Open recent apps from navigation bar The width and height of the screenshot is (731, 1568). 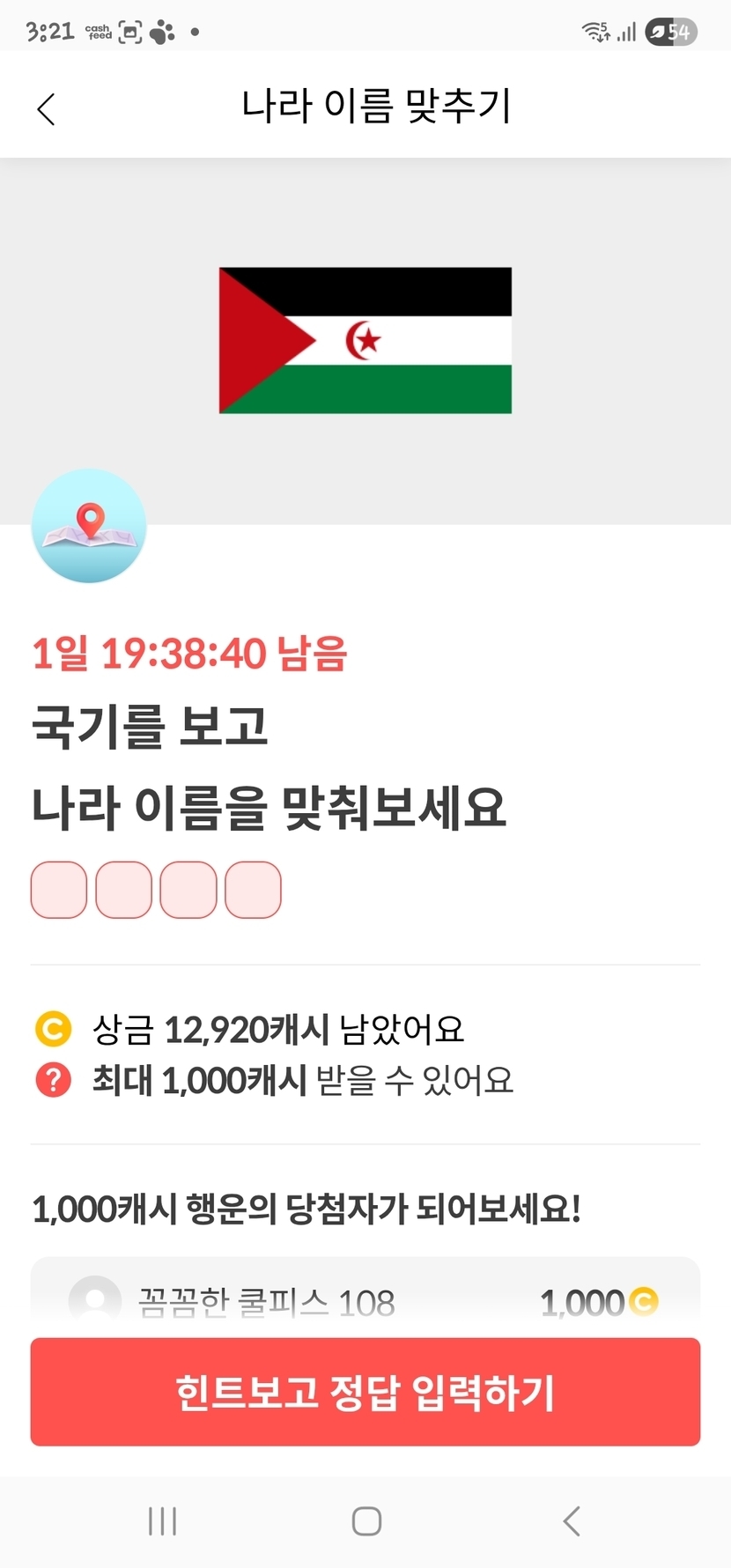point(163,1520)
